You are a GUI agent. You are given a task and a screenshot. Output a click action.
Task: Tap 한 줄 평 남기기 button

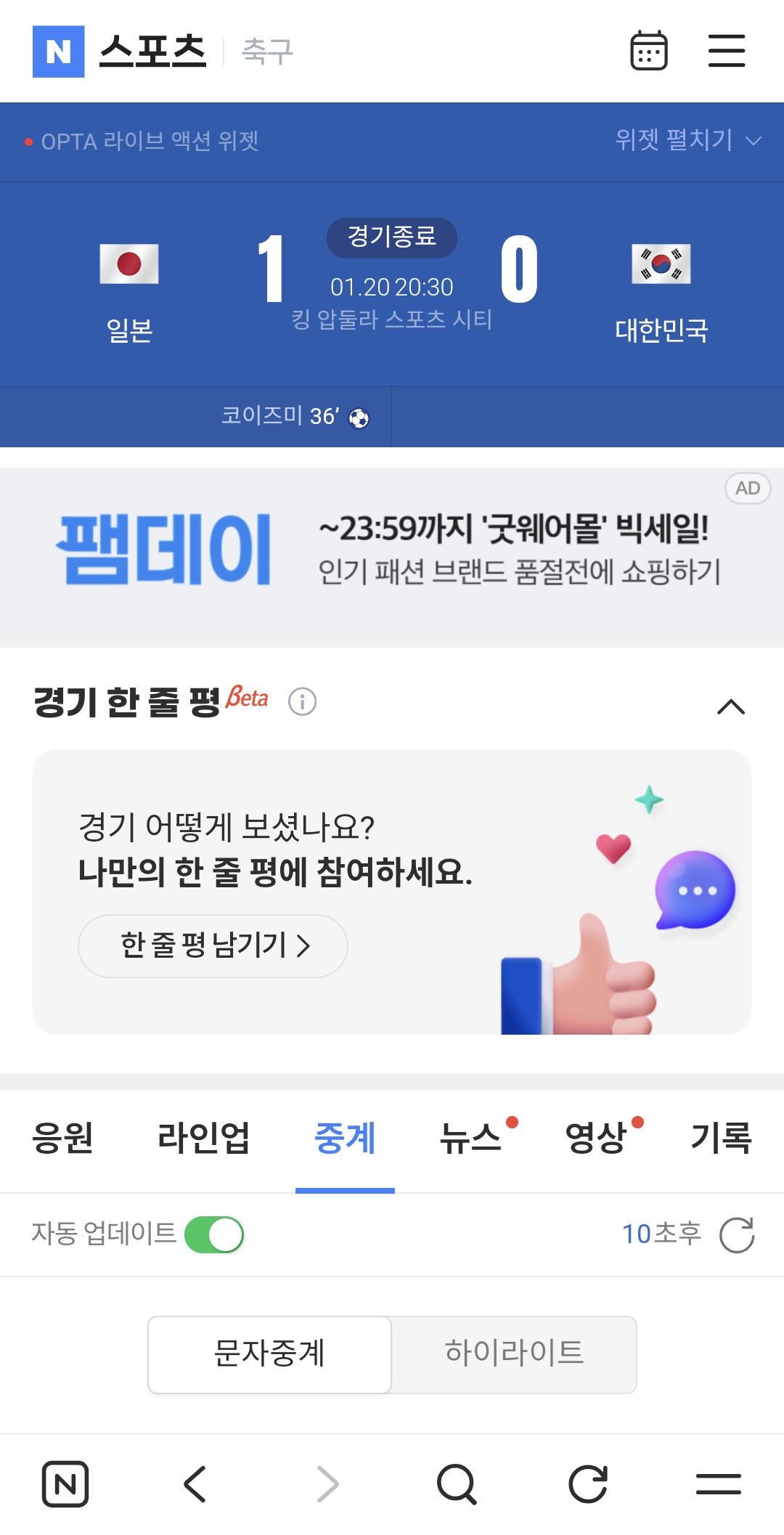[213, 945]
